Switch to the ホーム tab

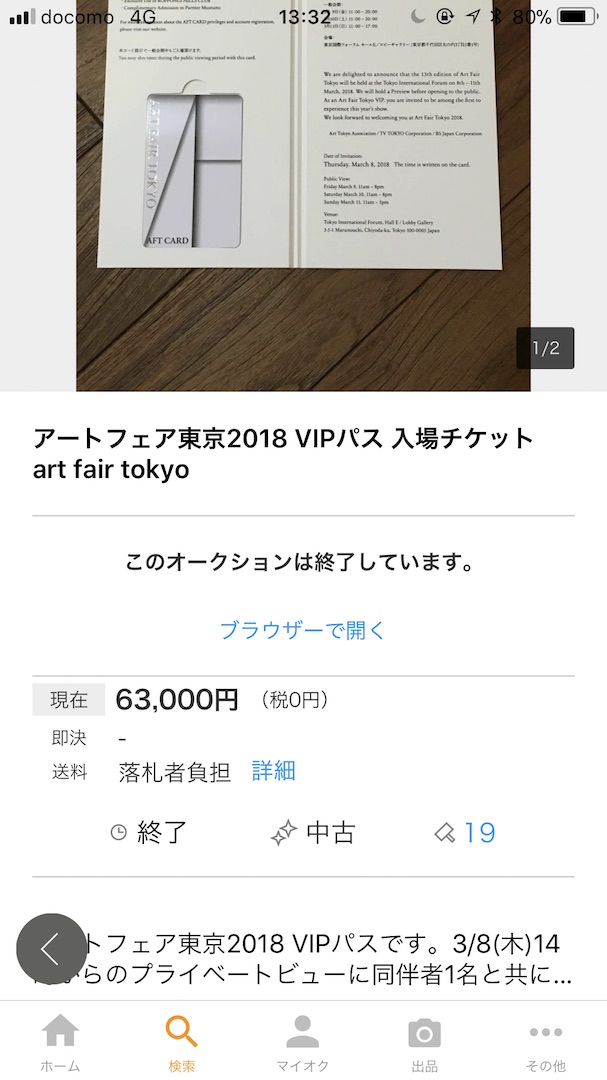[x=60, y=1042]
